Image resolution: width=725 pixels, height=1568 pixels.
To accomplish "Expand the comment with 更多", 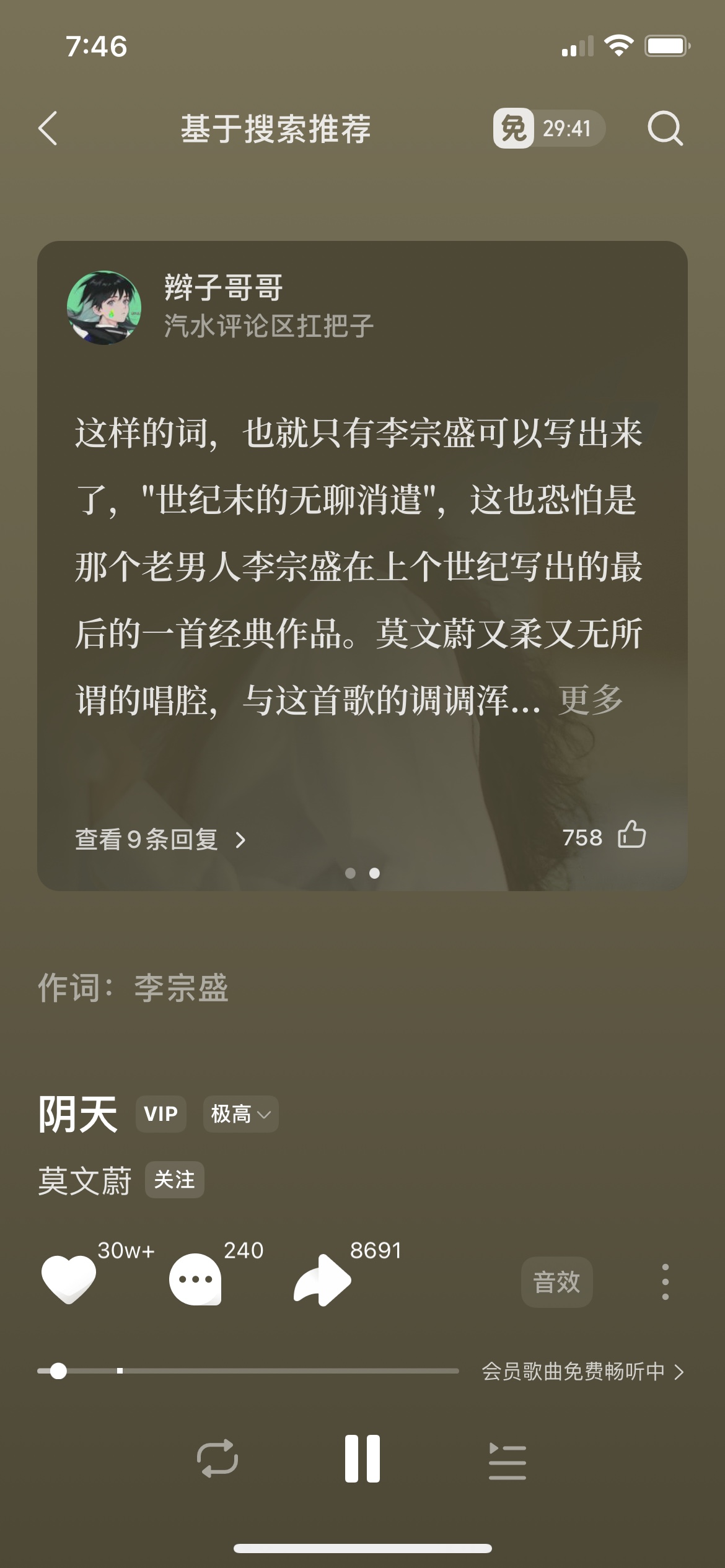I will pos(591,700).
